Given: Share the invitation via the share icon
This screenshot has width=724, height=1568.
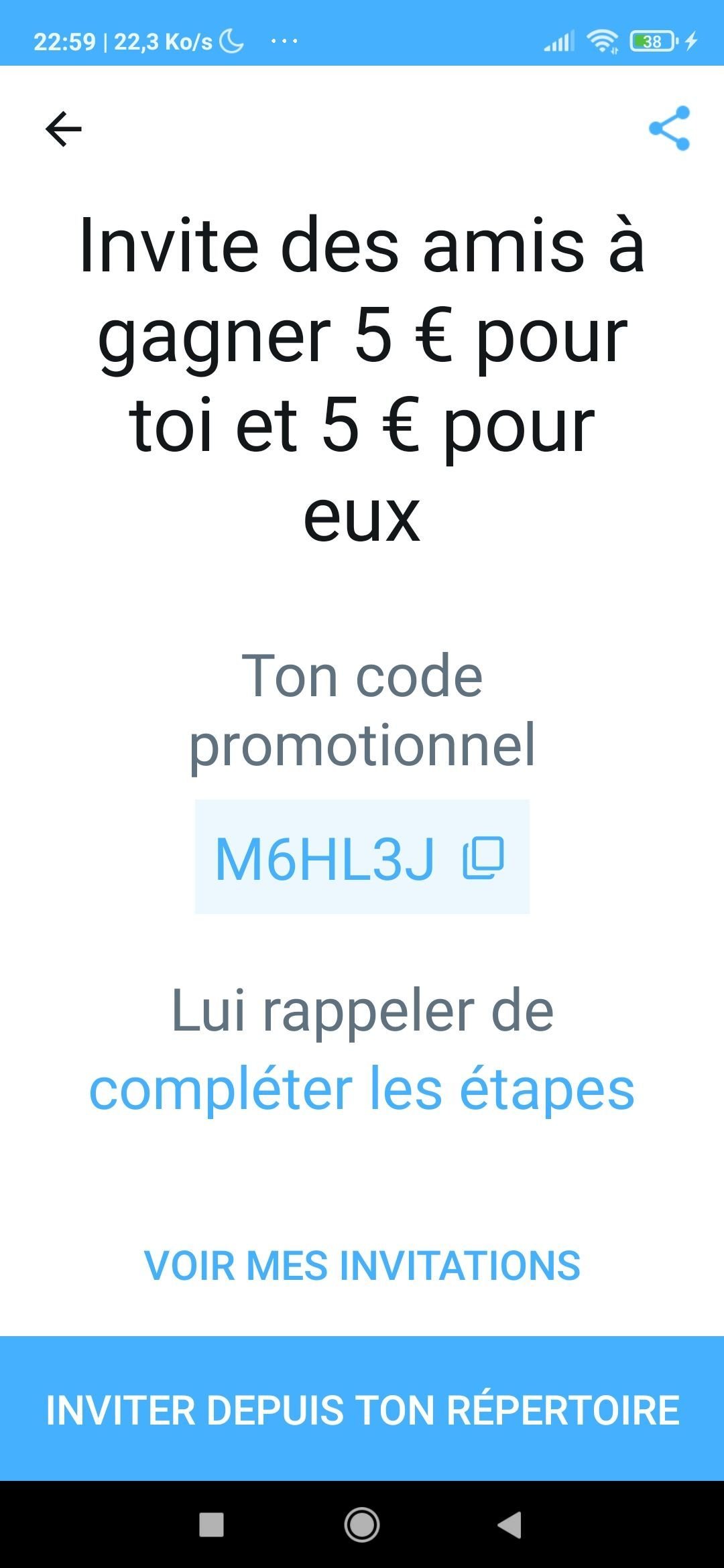Looking at the screenshot, I should [x=669, y=128].
